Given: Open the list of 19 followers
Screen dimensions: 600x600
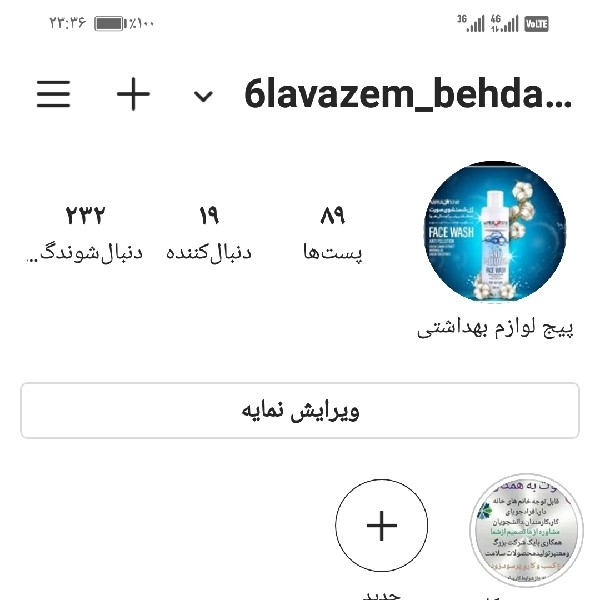Looking at the screenshot, I should tap(209, 232).
